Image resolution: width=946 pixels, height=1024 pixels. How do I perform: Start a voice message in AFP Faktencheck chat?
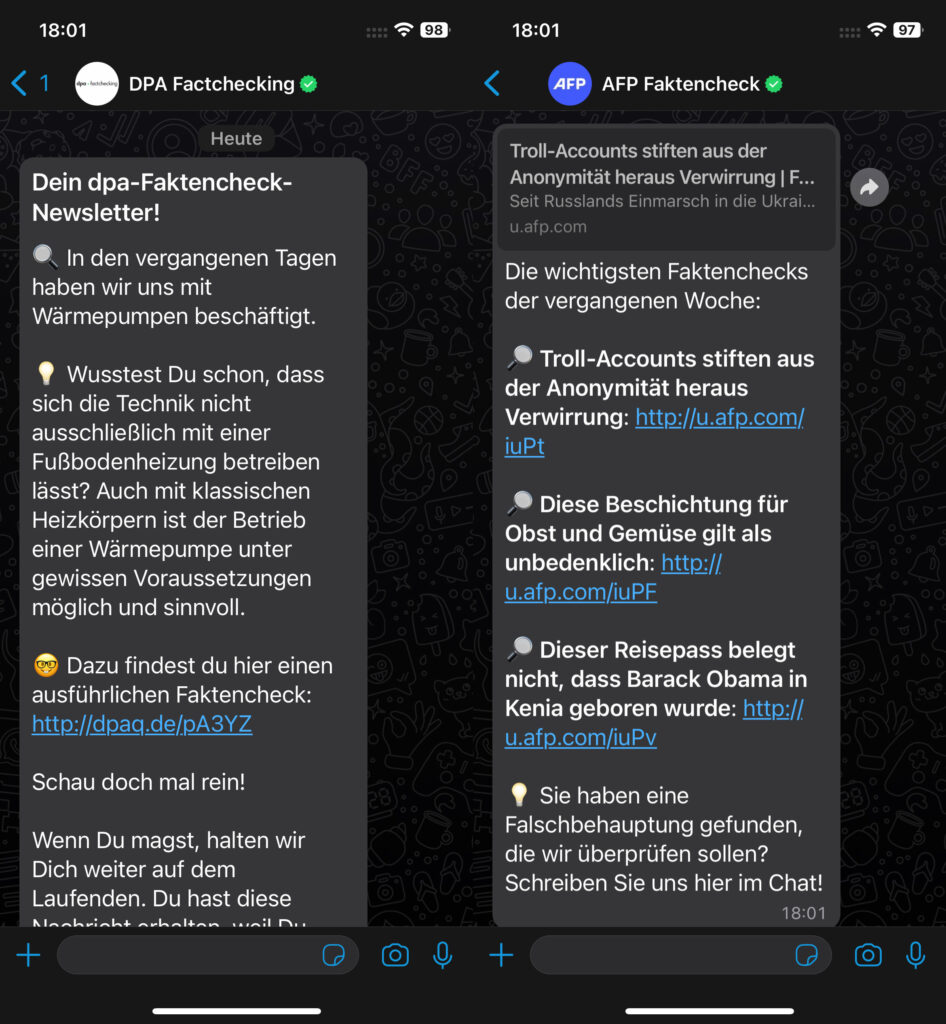[914, 955]
